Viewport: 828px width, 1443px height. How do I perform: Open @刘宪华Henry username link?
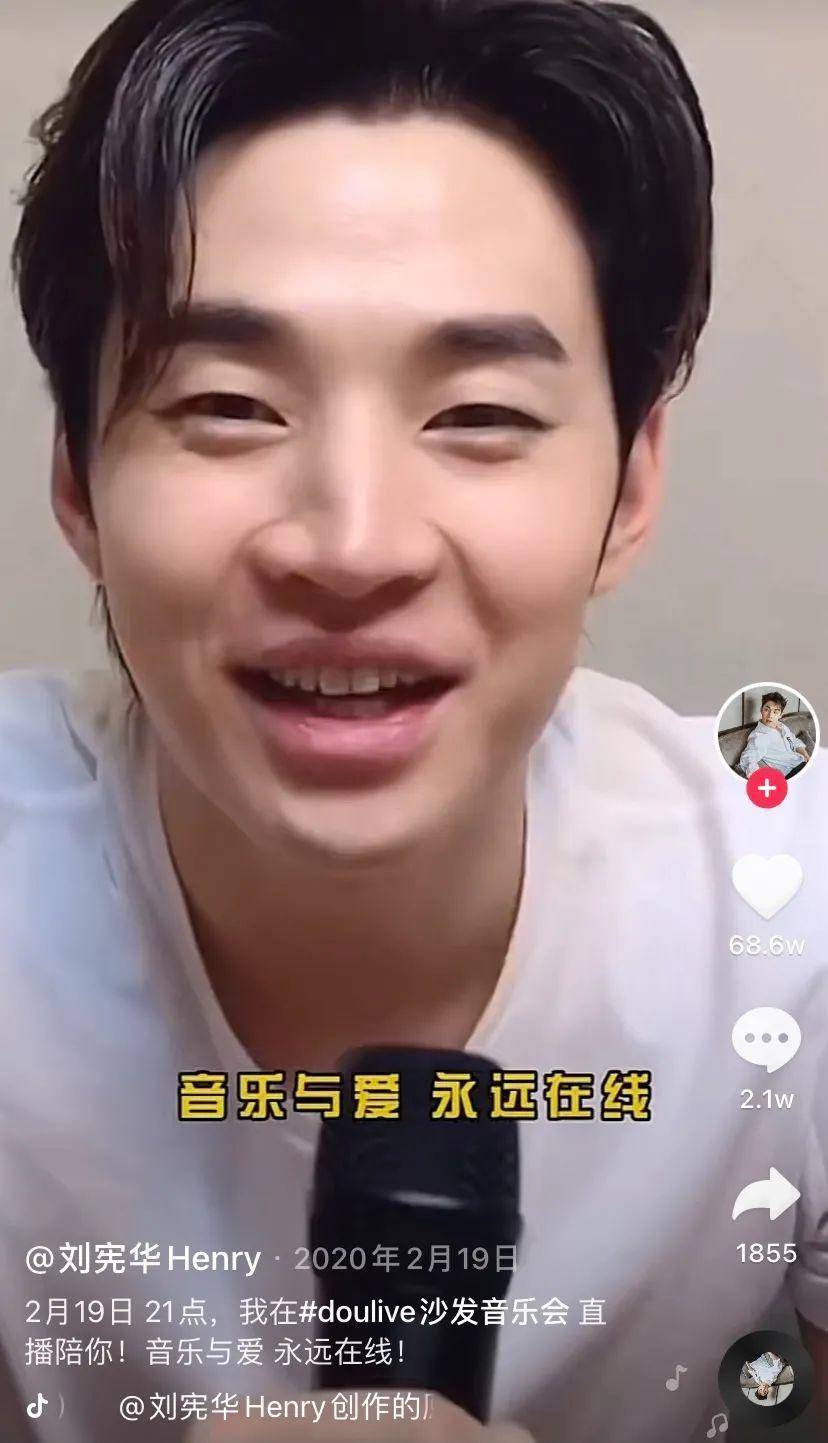(x=143, y=1259)
